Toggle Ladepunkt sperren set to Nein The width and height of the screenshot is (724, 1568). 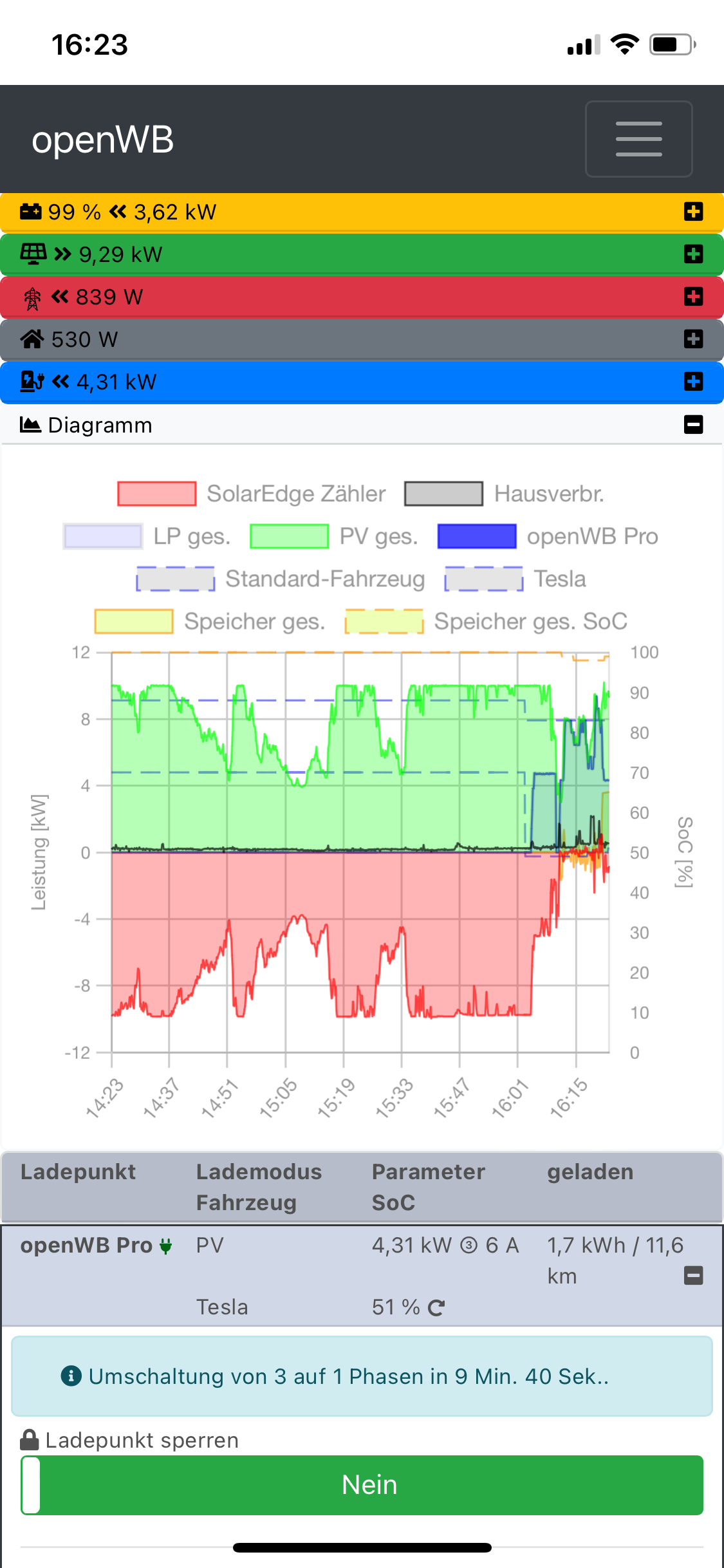(x=362, y=1485)
